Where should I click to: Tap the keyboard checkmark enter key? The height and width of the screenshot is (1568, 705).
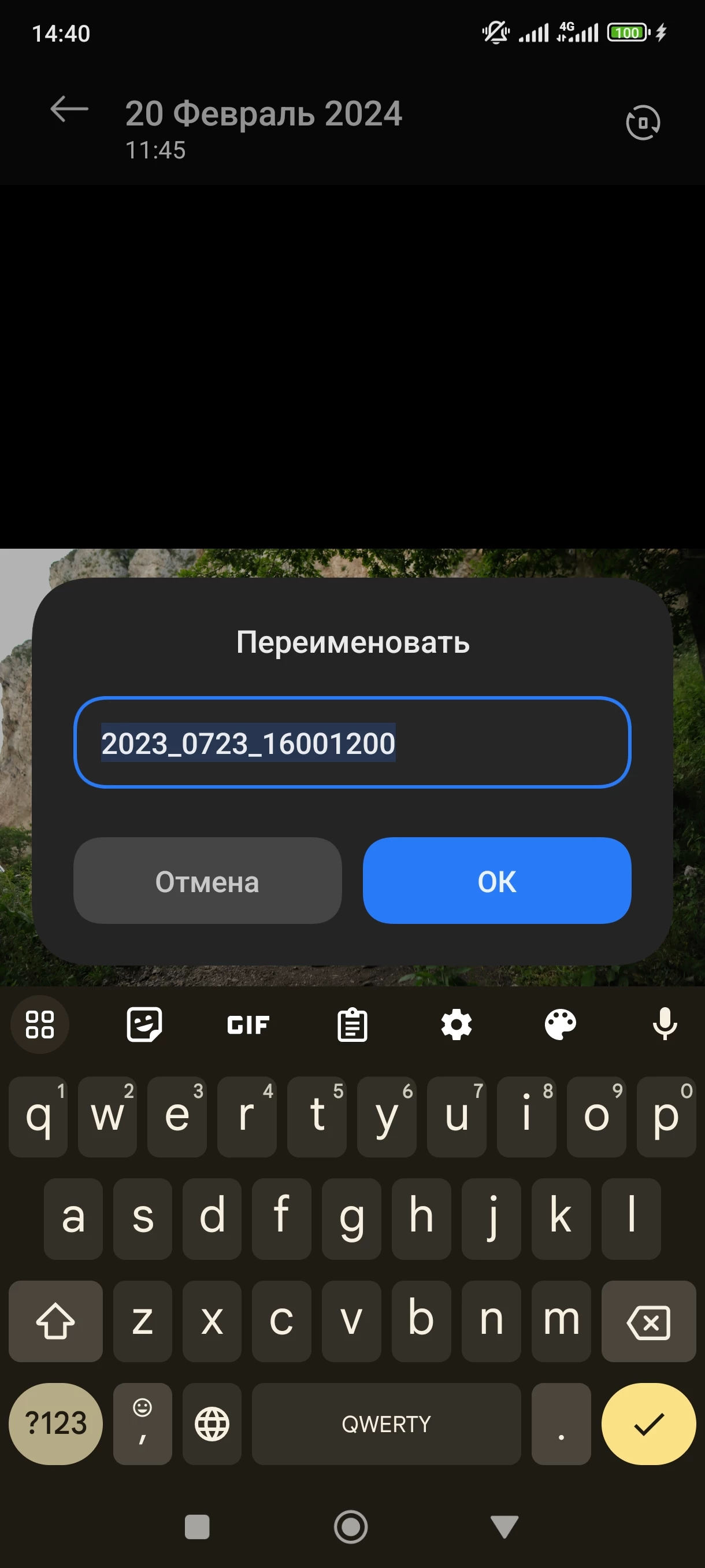pos(648,1423)
